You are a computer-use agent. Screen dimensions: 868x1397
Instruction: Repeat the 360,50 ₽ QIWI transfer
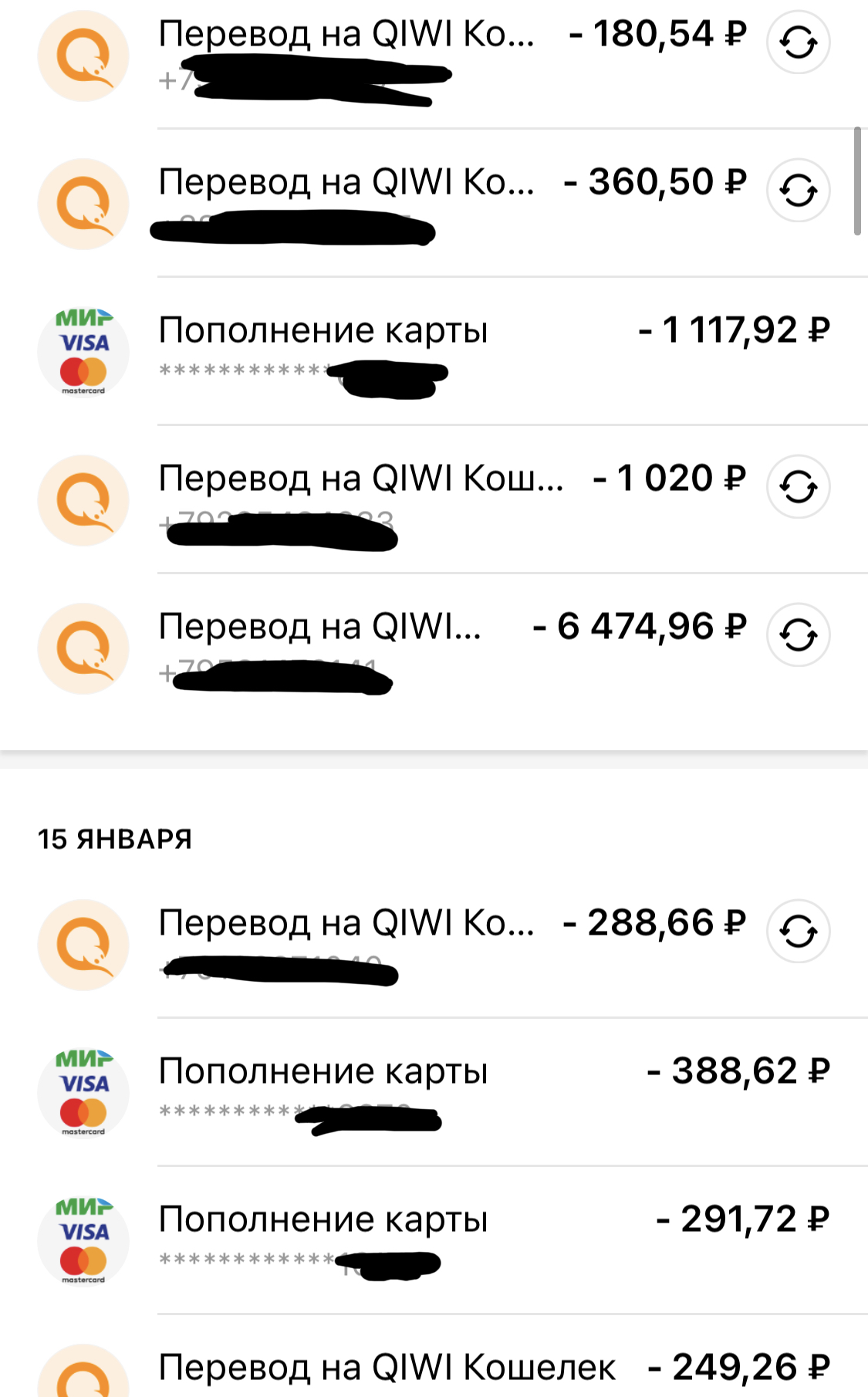798,190
